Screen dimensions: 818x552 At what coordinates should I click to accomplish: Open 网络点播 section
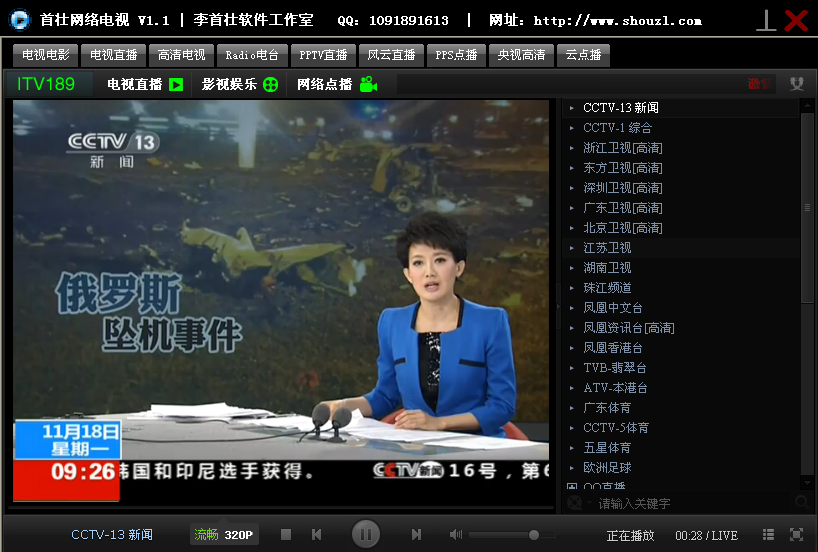click(x=336, y=85)
